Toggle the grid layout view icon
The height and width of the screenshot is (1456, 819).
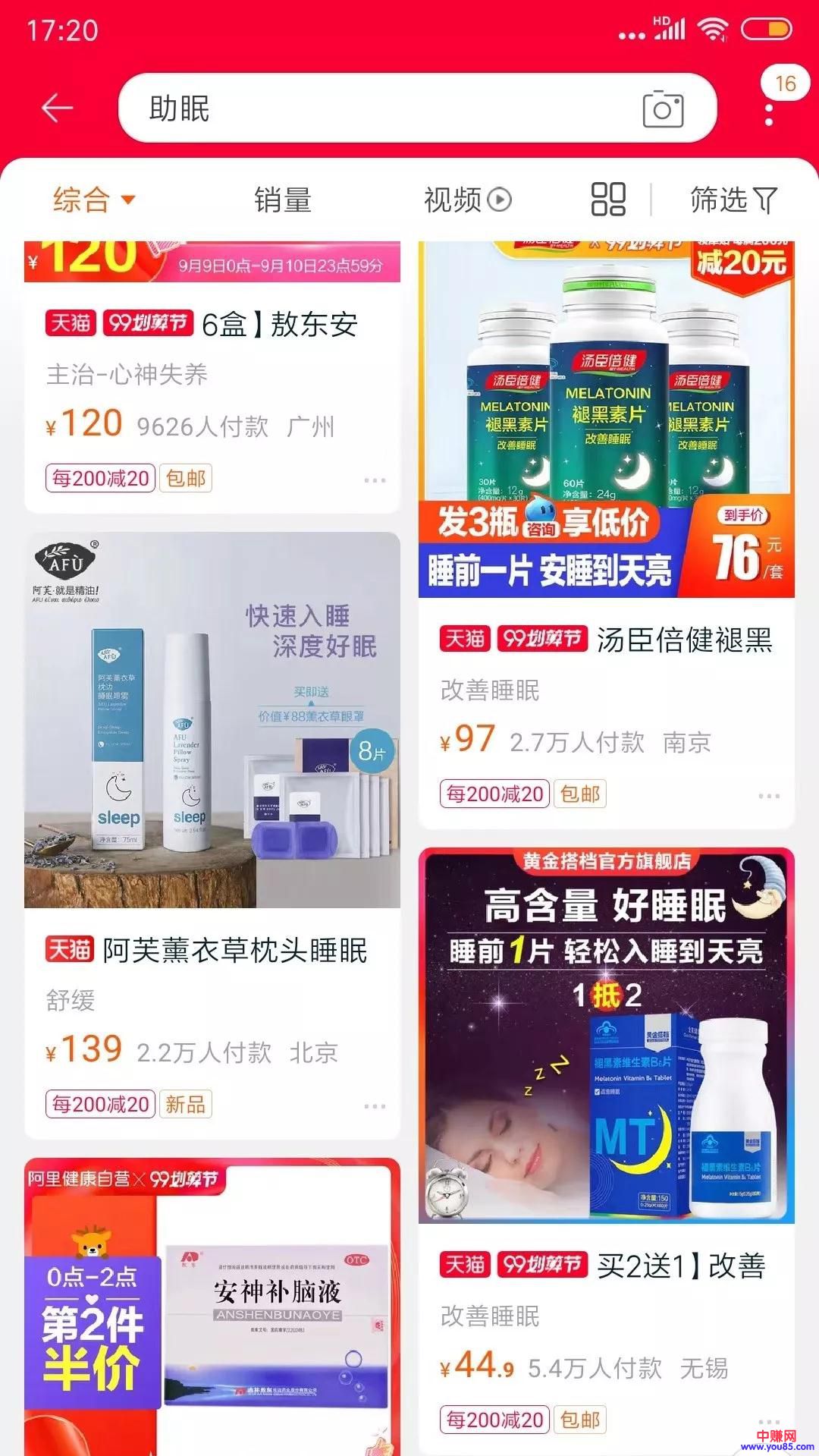point(608,200)
